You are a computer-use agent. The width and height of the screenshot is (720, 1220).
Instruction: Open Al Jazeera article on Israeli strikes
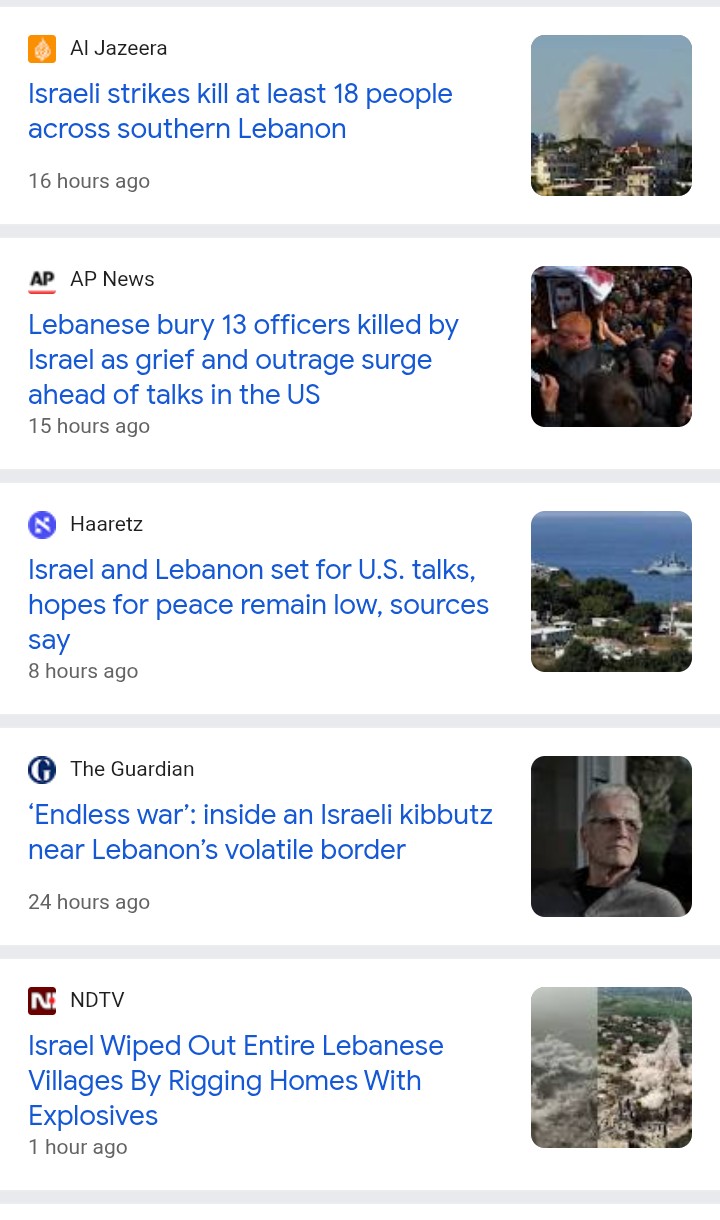[240, 111]
